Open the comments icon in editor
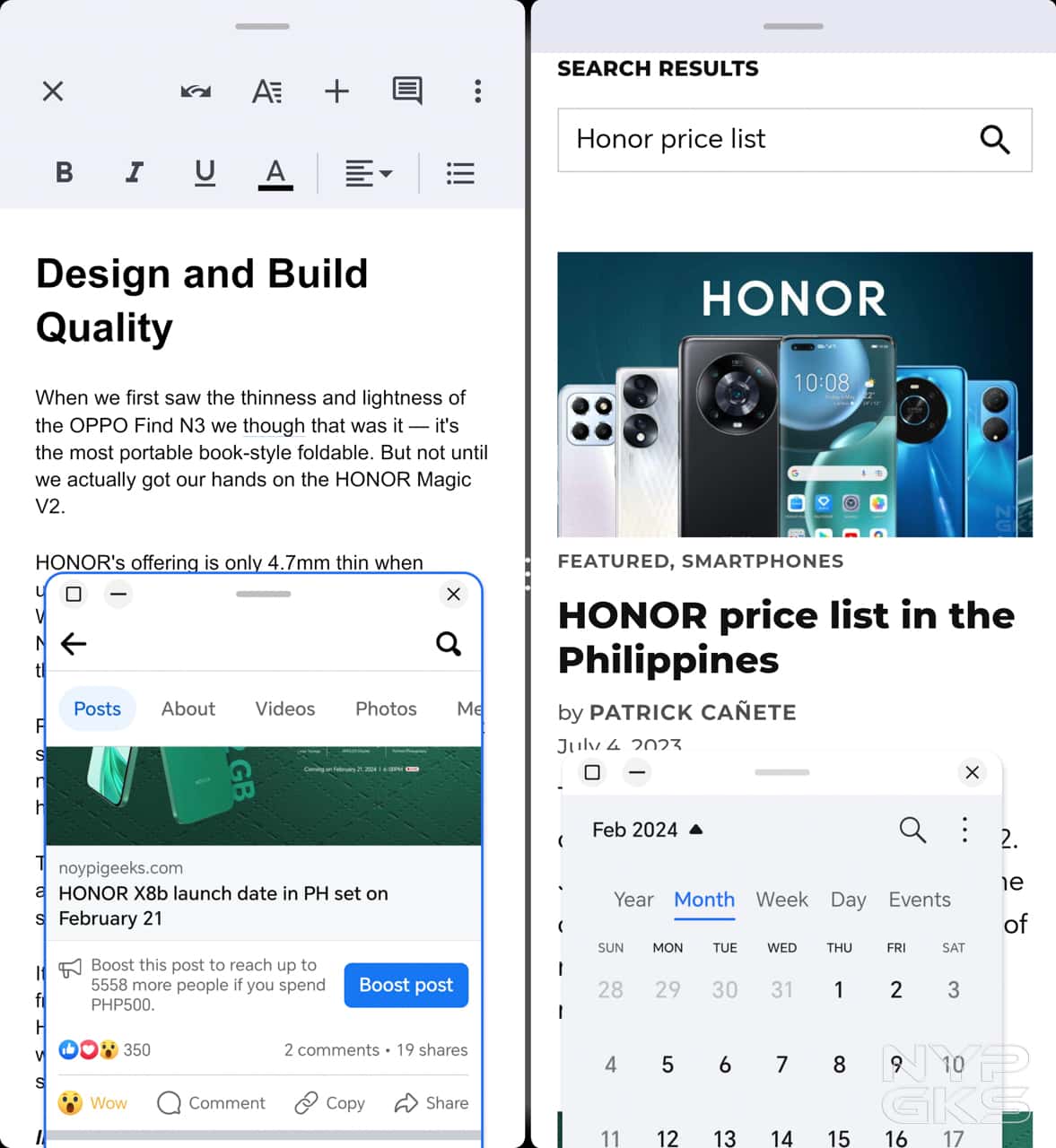This screenshot has height=1148, width=1056. click(407, 91)
